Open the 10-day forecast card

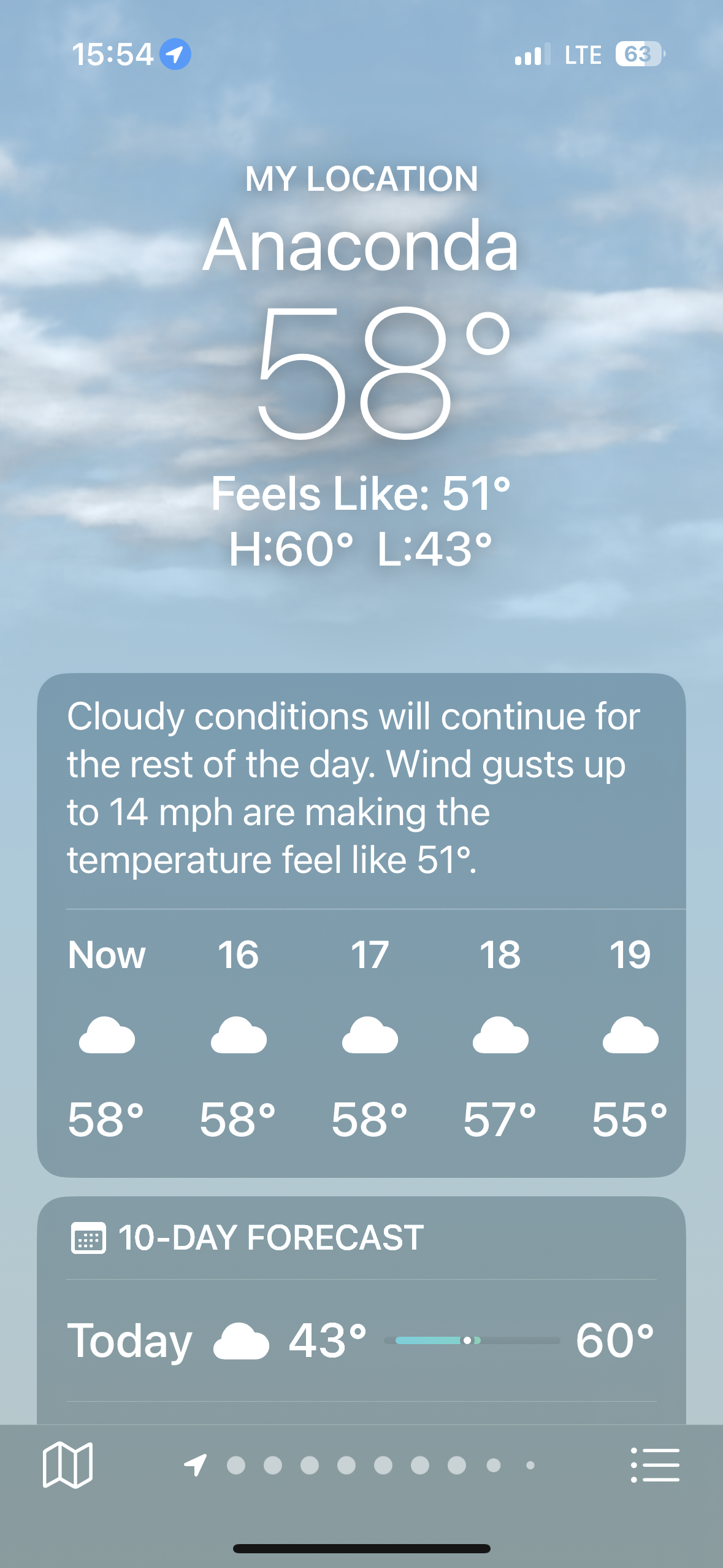(270, 1237)
